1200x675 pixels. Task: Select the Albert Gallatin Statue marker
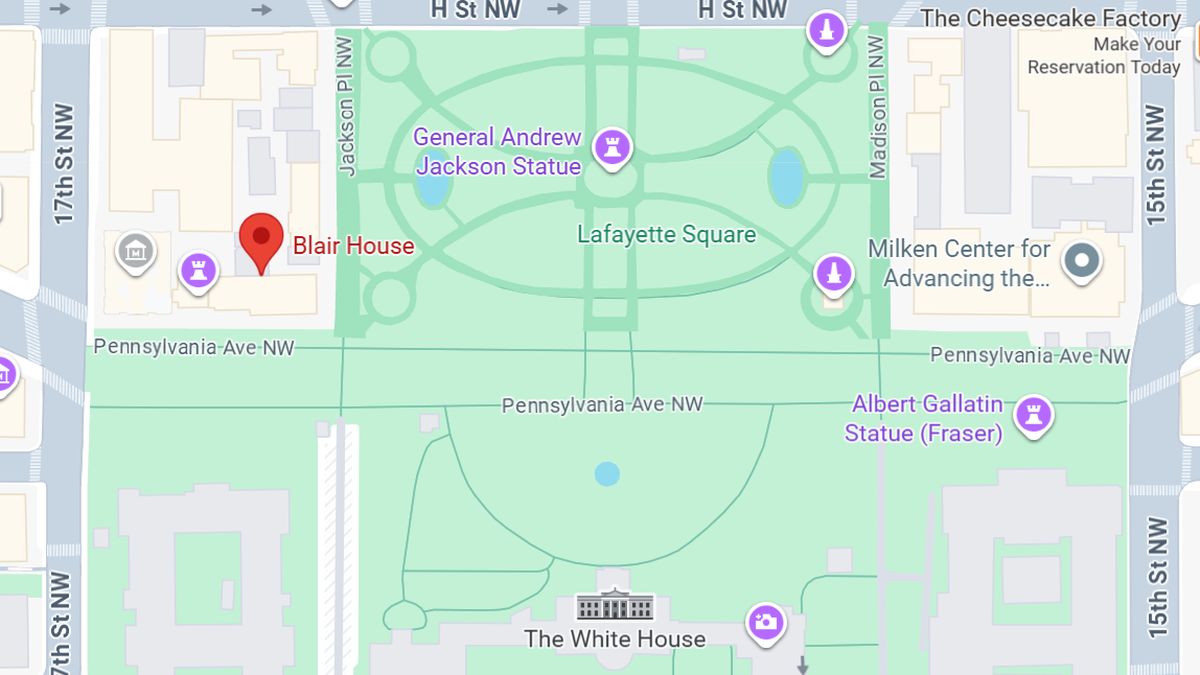(x=1033, y=413)
